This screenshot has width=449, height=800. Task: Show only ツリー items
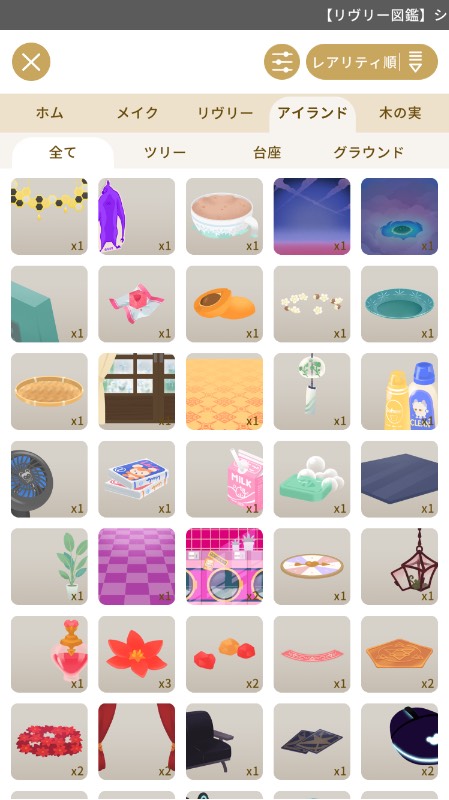(165, 153)
